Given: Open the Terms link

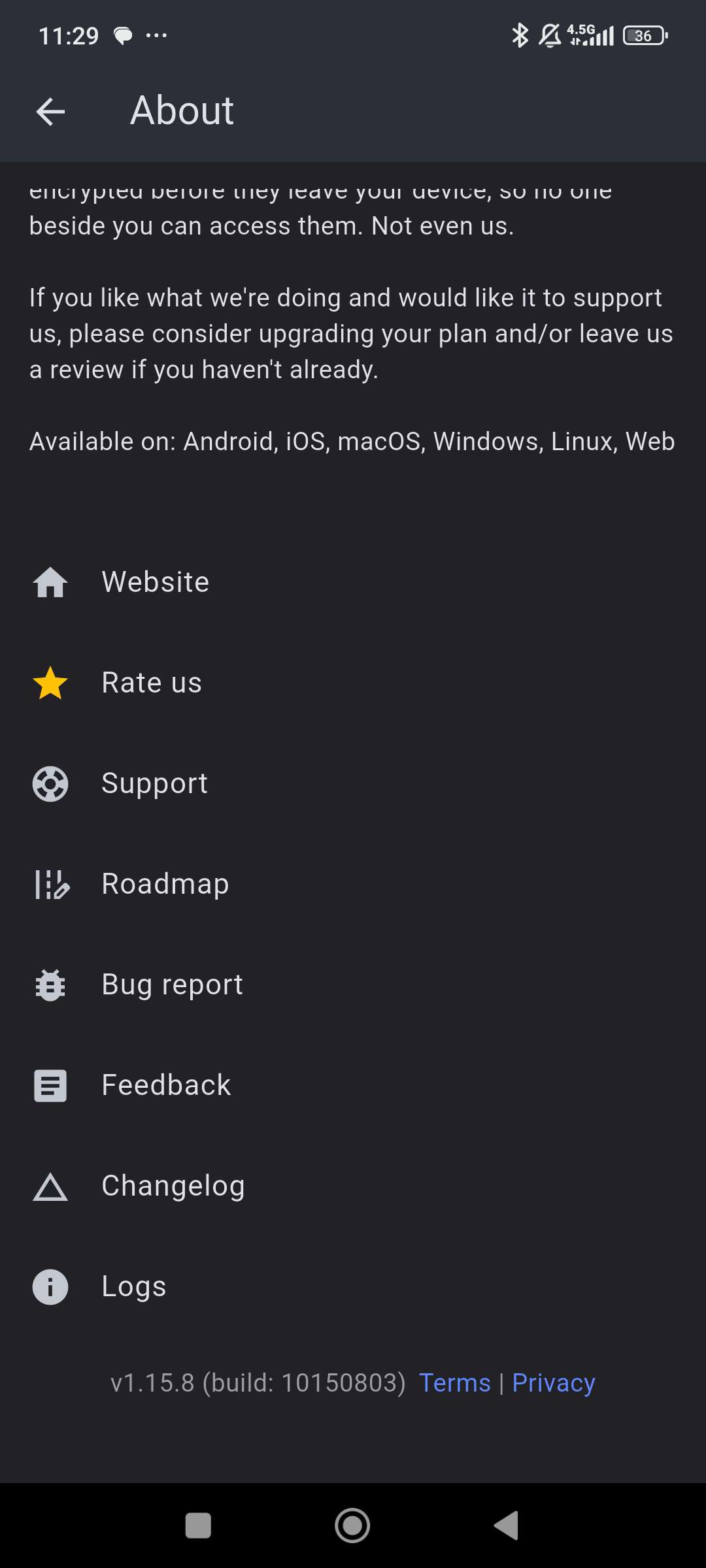Looking at the screenshot, I should 454,1383.
